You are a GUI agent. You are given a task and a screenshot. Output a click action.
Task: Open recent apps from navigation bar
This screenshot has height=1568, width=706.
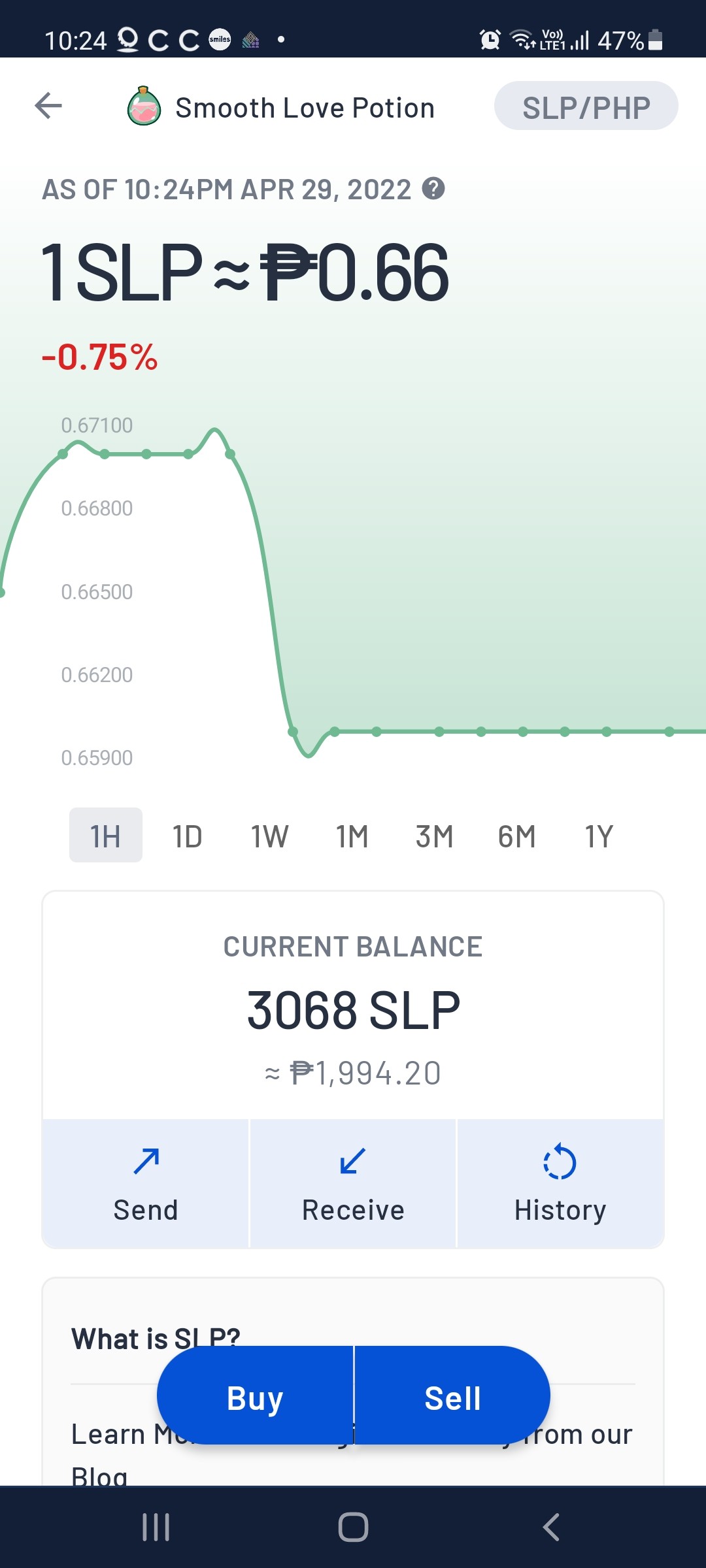(156, 1527)
